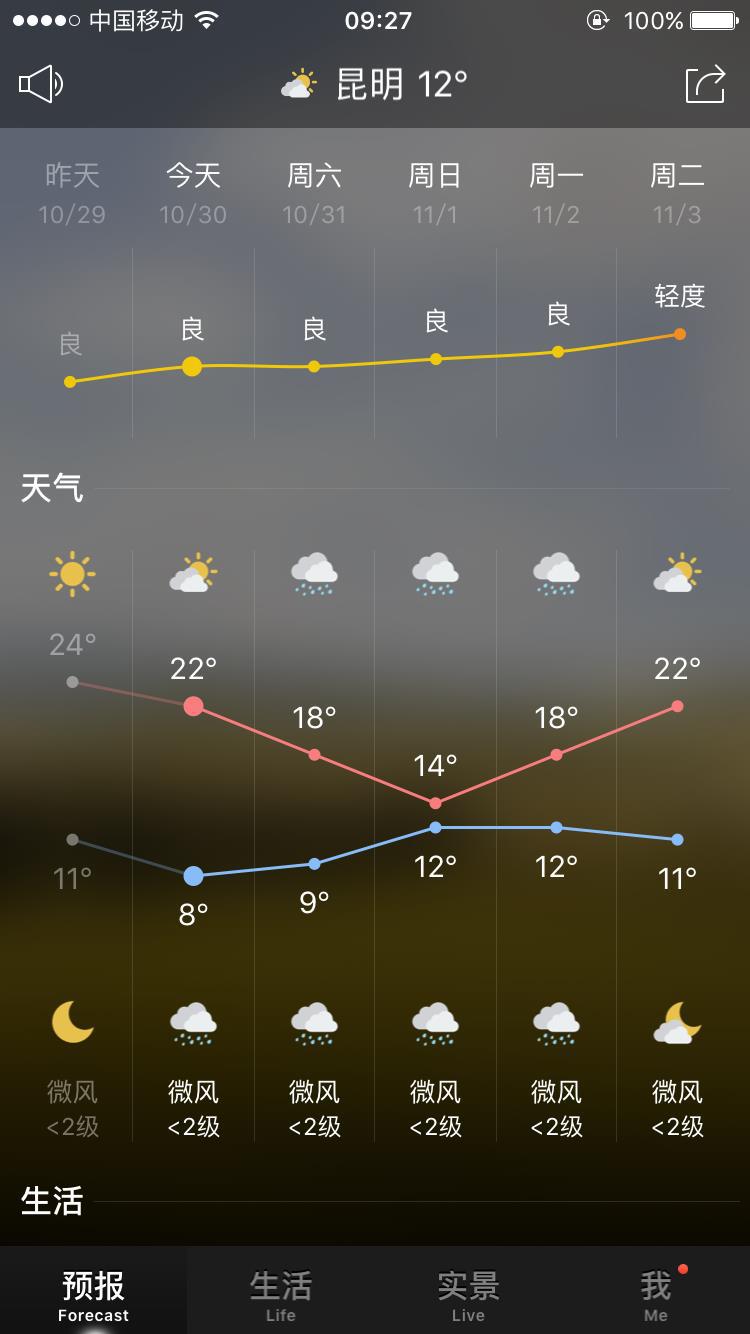Share the Kunming weather forecast
This screenshot has height=1334, width=750.
(705, 84)
